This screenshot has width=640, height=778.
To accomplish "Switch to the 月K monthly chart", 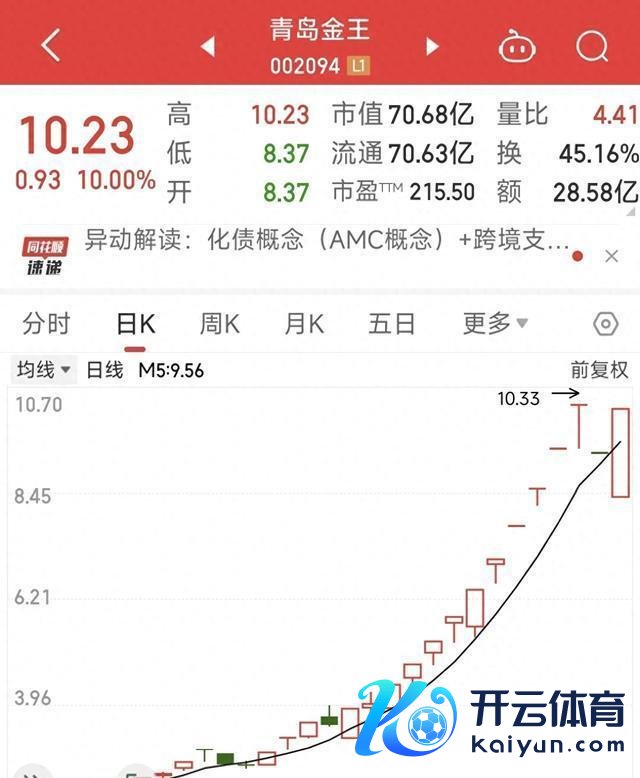I will [x=304, y=324].
